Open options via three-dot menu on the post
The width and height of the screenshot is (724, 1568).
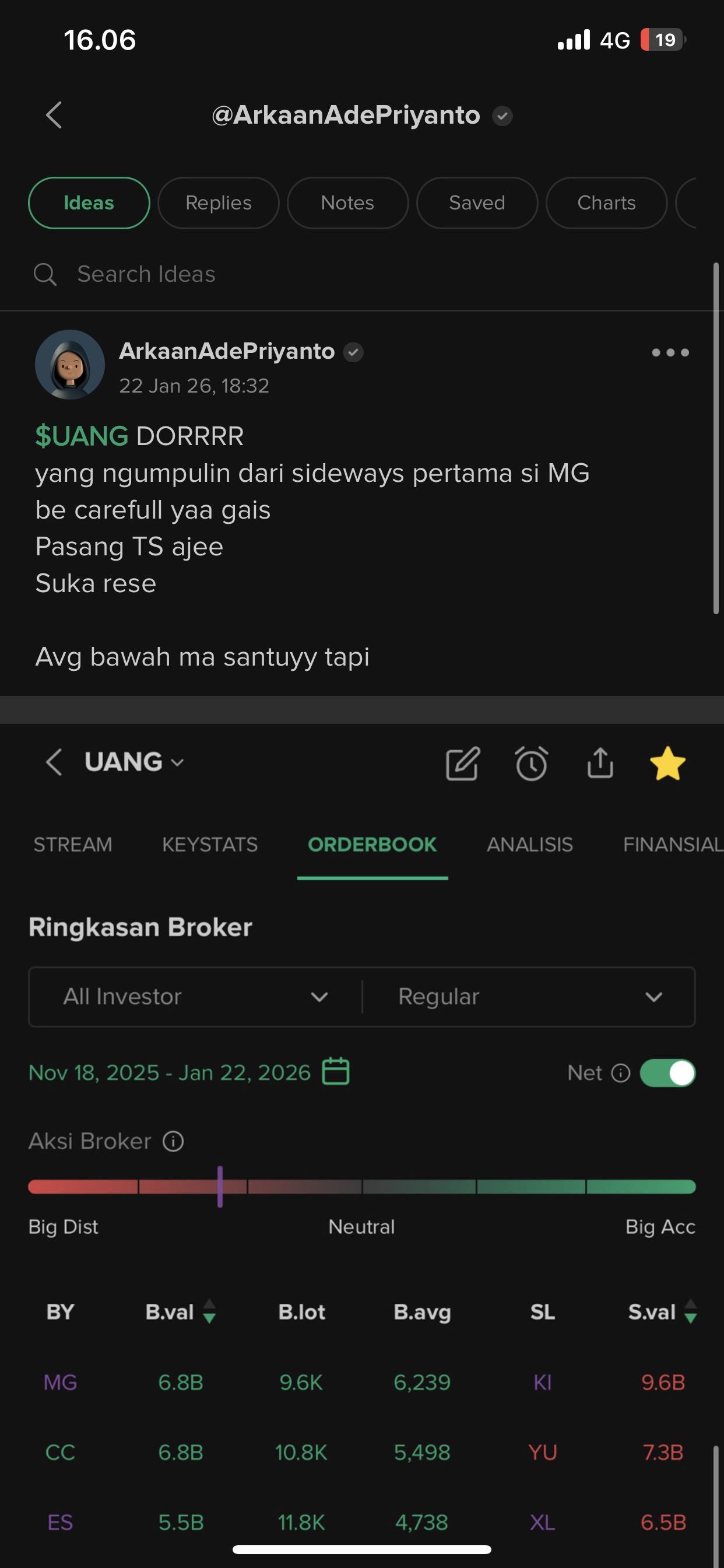coord(669,352)
